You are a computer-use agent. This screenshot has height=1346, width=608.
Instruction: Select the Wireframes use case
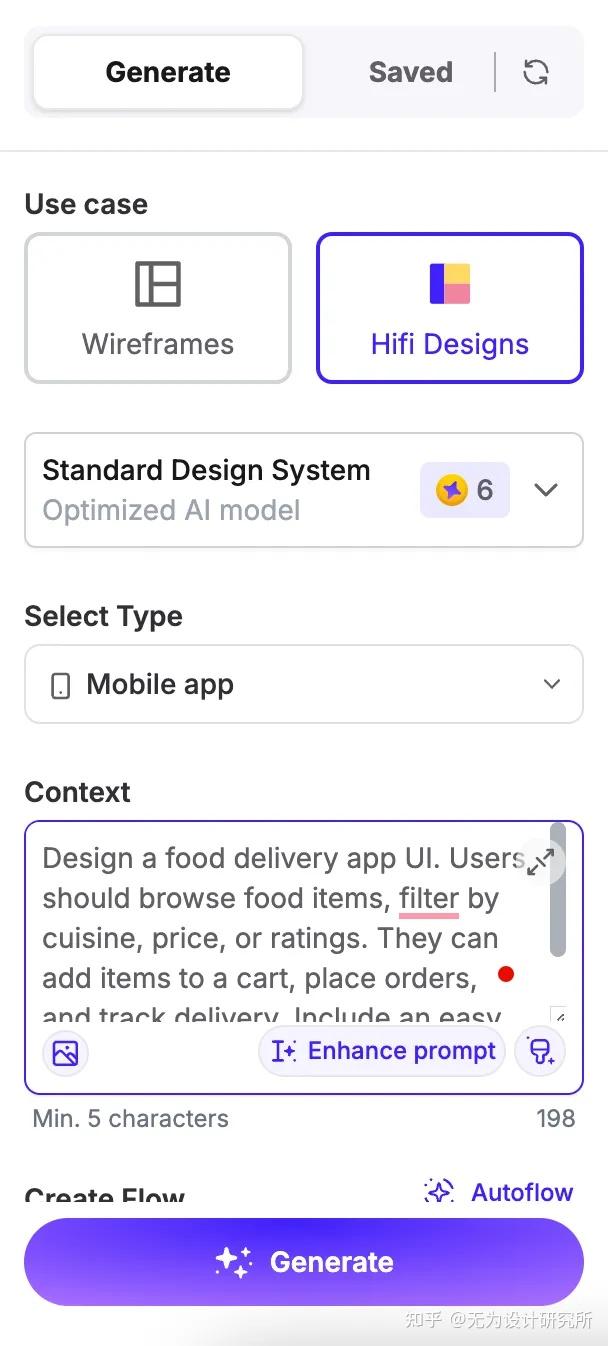coord(158,308)
